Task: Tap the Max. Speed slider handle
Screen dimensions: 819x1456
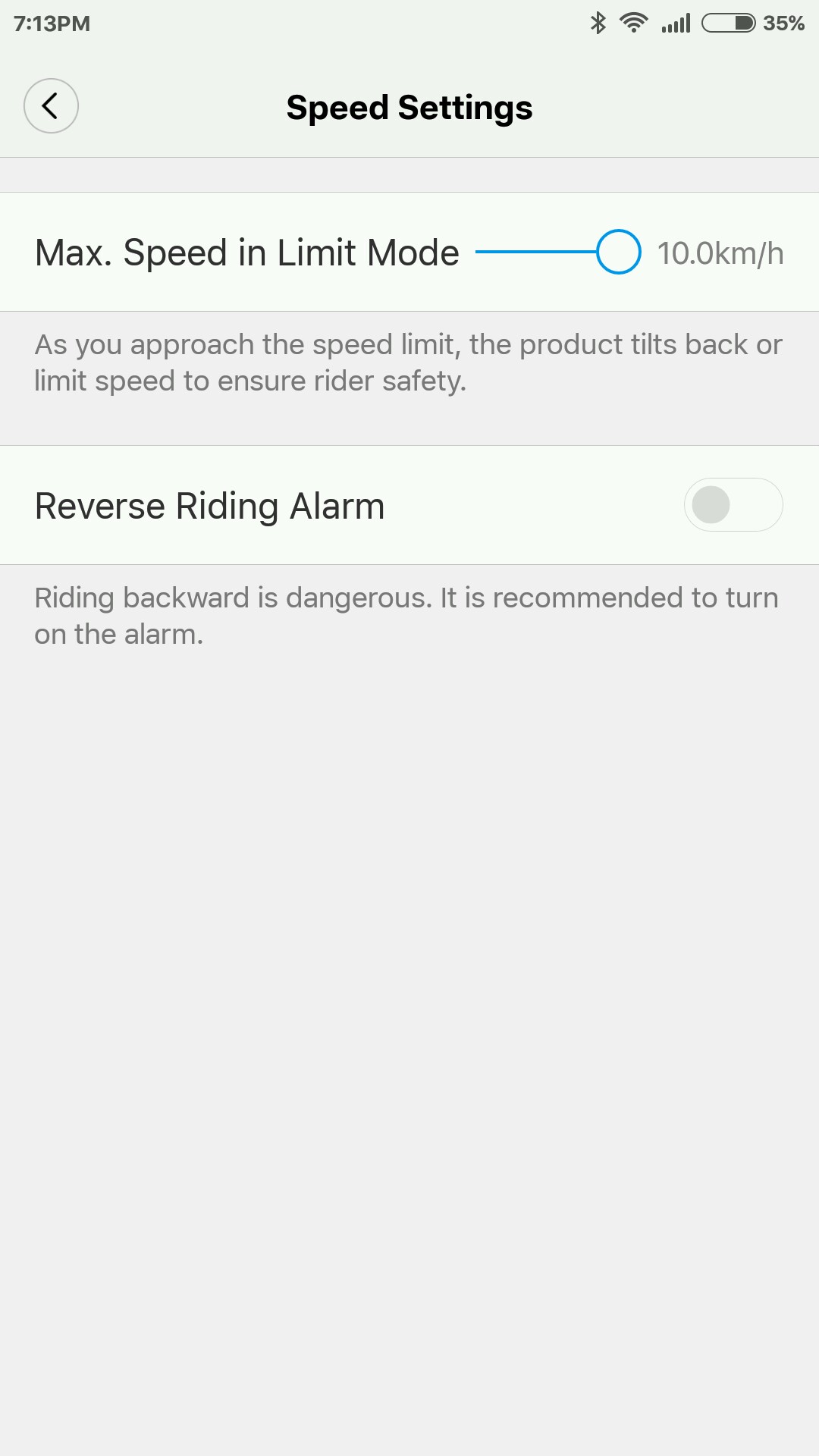Action: [x=618, y=252]
